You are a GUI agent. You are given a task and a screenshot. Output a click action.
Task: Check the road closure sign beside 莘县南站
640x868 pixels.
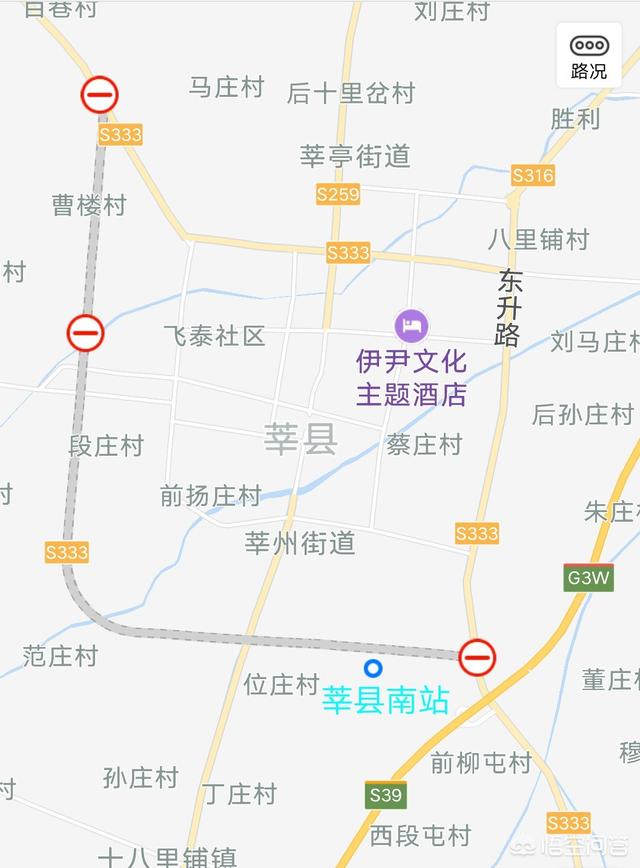pos(478,656)
